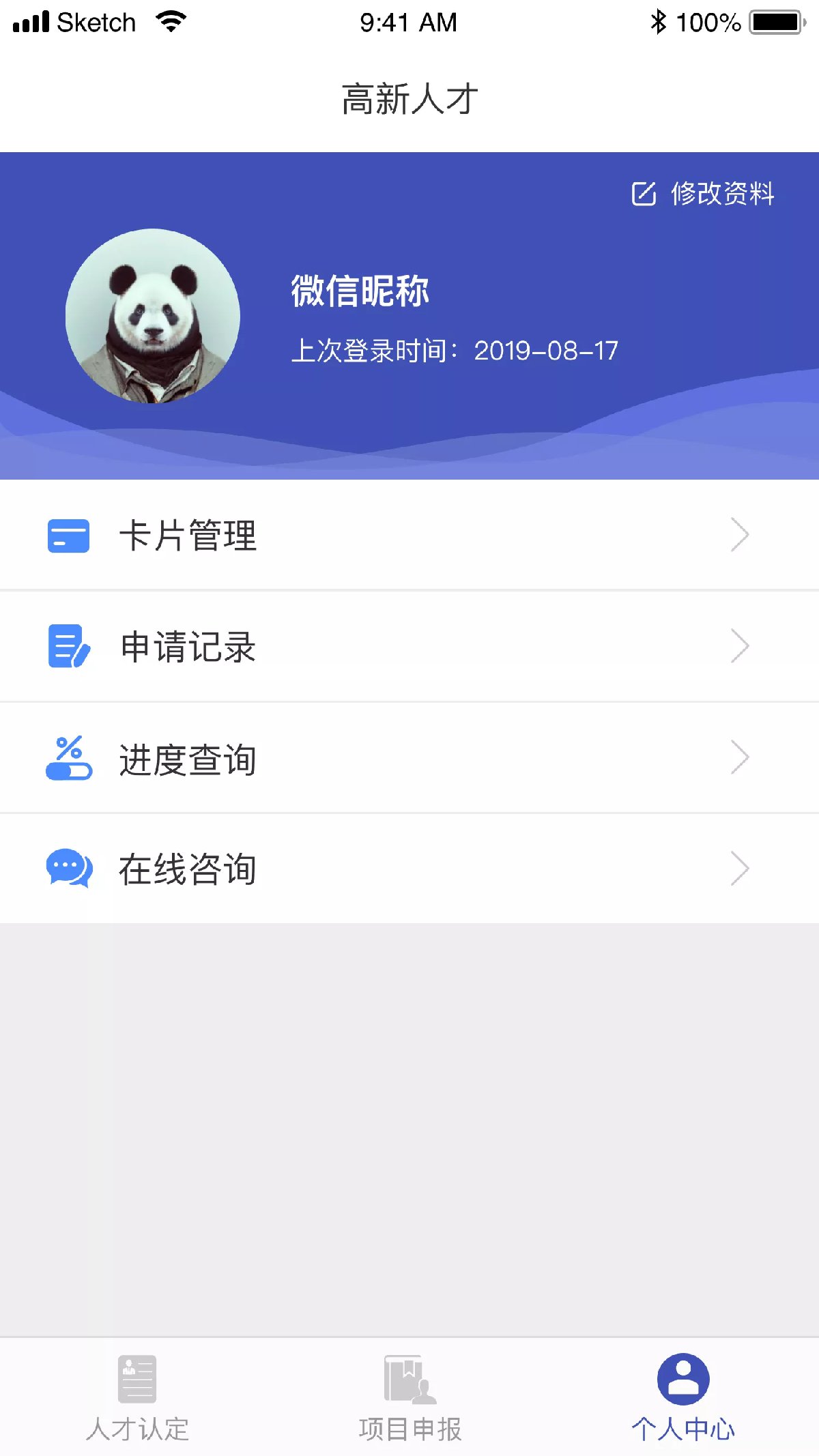The width and height of the screenshot is (819, 1456).
Task: Switch to the 项目申报 tab
Action: coord(410,1397)
